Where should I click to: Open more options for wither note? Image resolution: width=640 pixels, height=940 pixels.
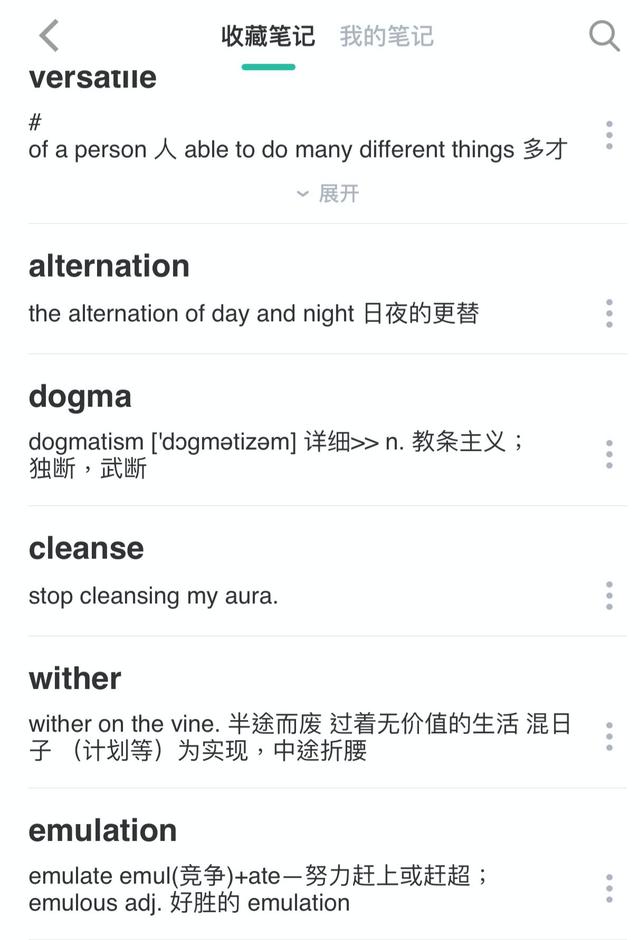[608, 736]
